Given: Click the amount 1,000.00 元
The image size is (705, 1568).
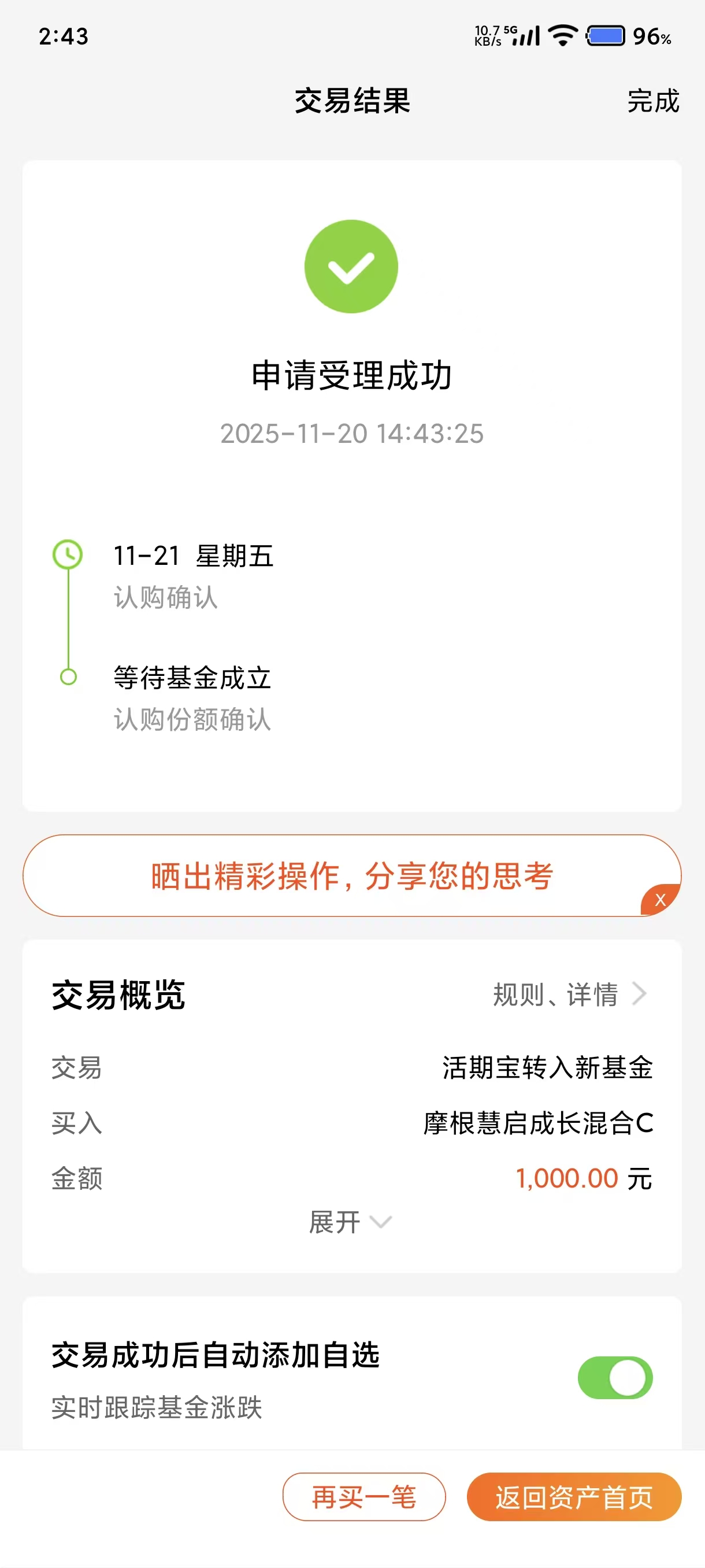Looking at the screenshot, I should tap(582, 1178).
